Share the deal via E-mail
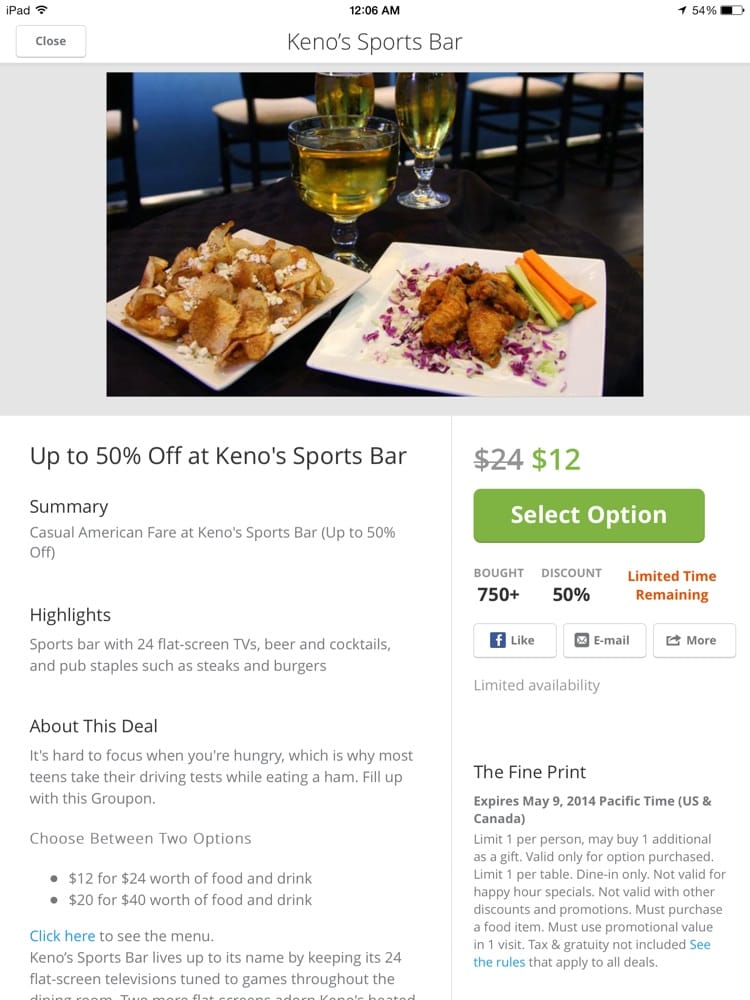Screen dimensions: 750x1000 coord(604,640)
